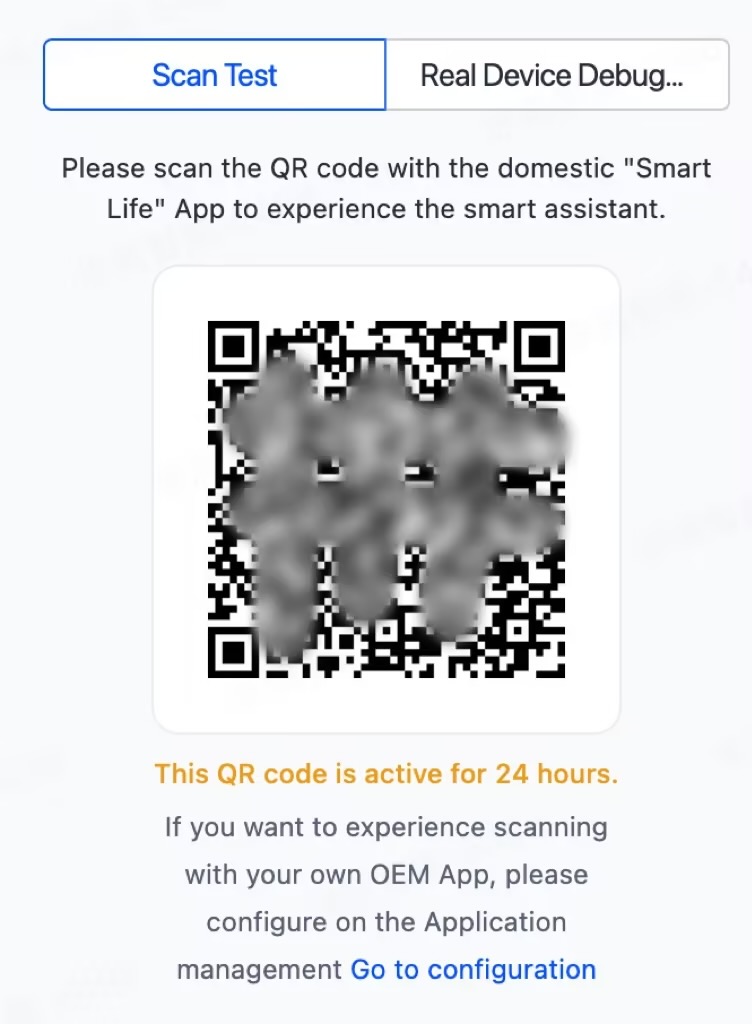752x1024 pixels.
Task: Switch to the Scan Test tab
Action: 214,75
